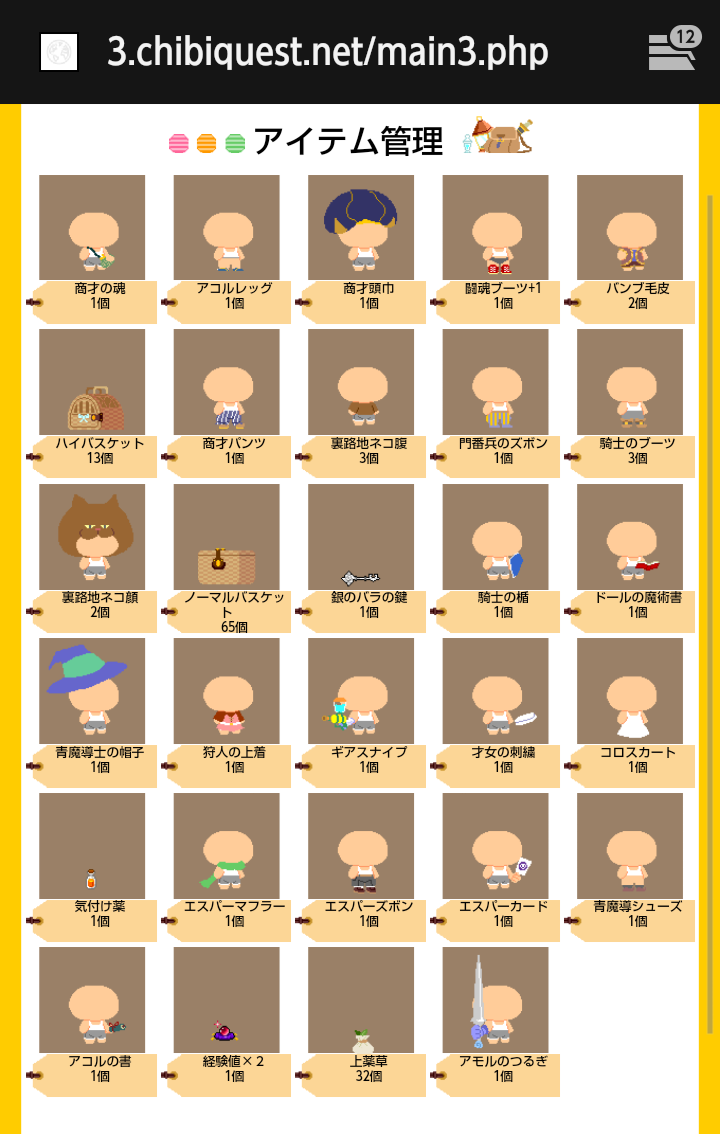The height and width of the screenshot is (1134, 720).
Task: Choose the 騎士の楯 item
Action: point(495,537)
